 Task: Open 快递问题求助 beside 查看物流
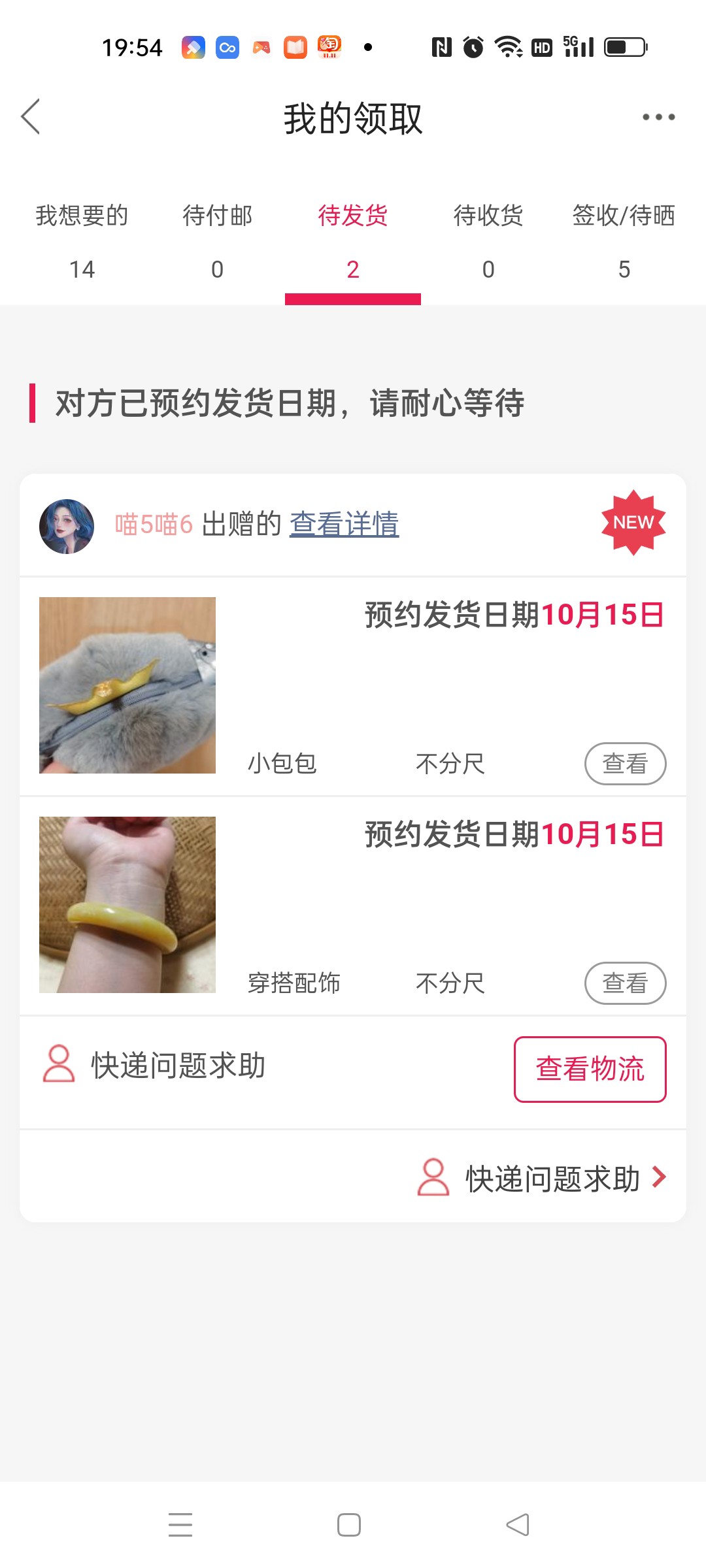click(155, 1066)
